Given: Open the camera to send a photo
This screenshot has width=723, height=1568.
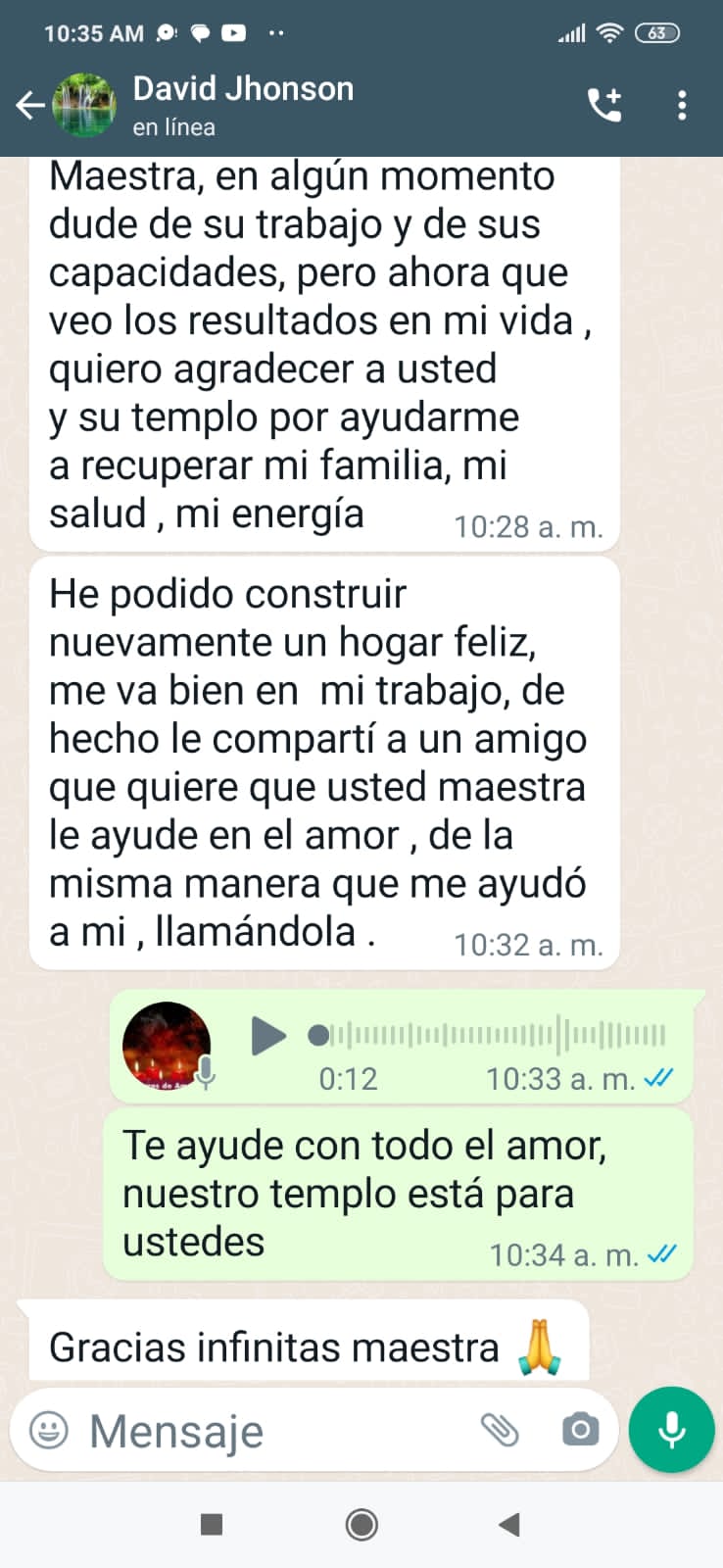Looking at the screenshot, I should (x=580, y=1431).
